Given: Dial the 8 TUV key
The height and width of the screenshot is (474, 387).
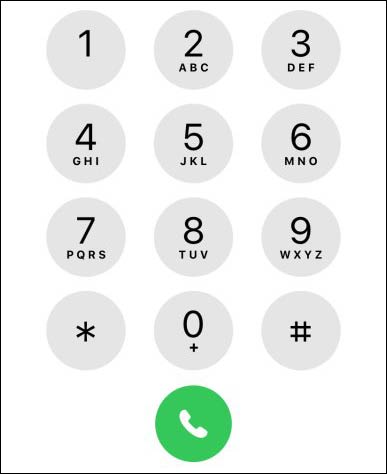Looking at the screenshot, I should pos(193,237).
